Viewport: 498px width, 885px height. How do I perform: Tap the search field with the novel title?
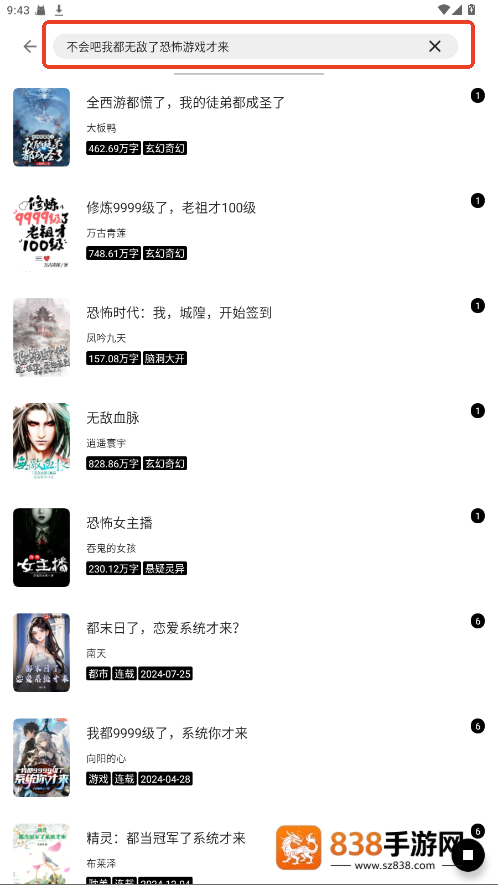(x=255, y=46)
